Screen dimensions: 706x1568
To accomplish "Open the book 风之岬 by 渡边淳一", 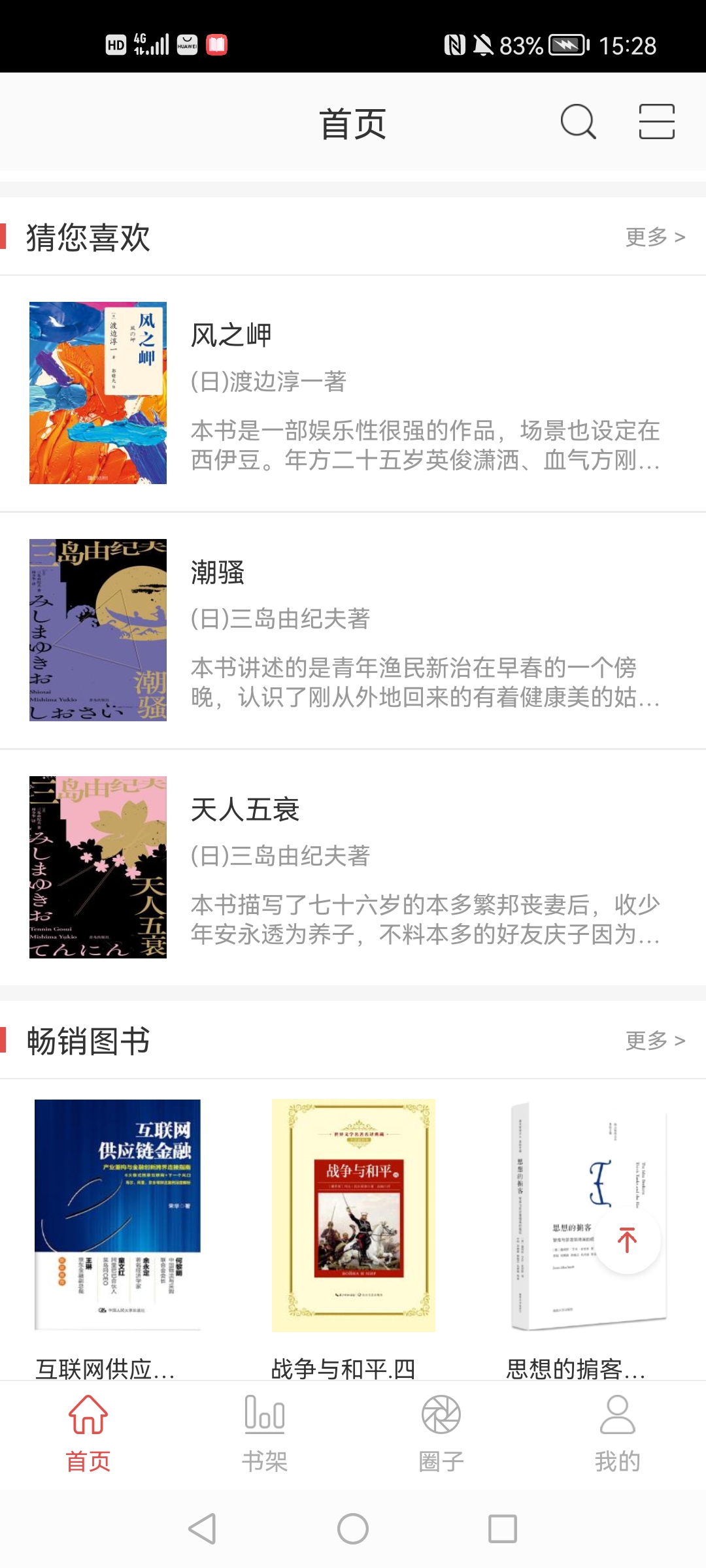I will tap(327, 392).
